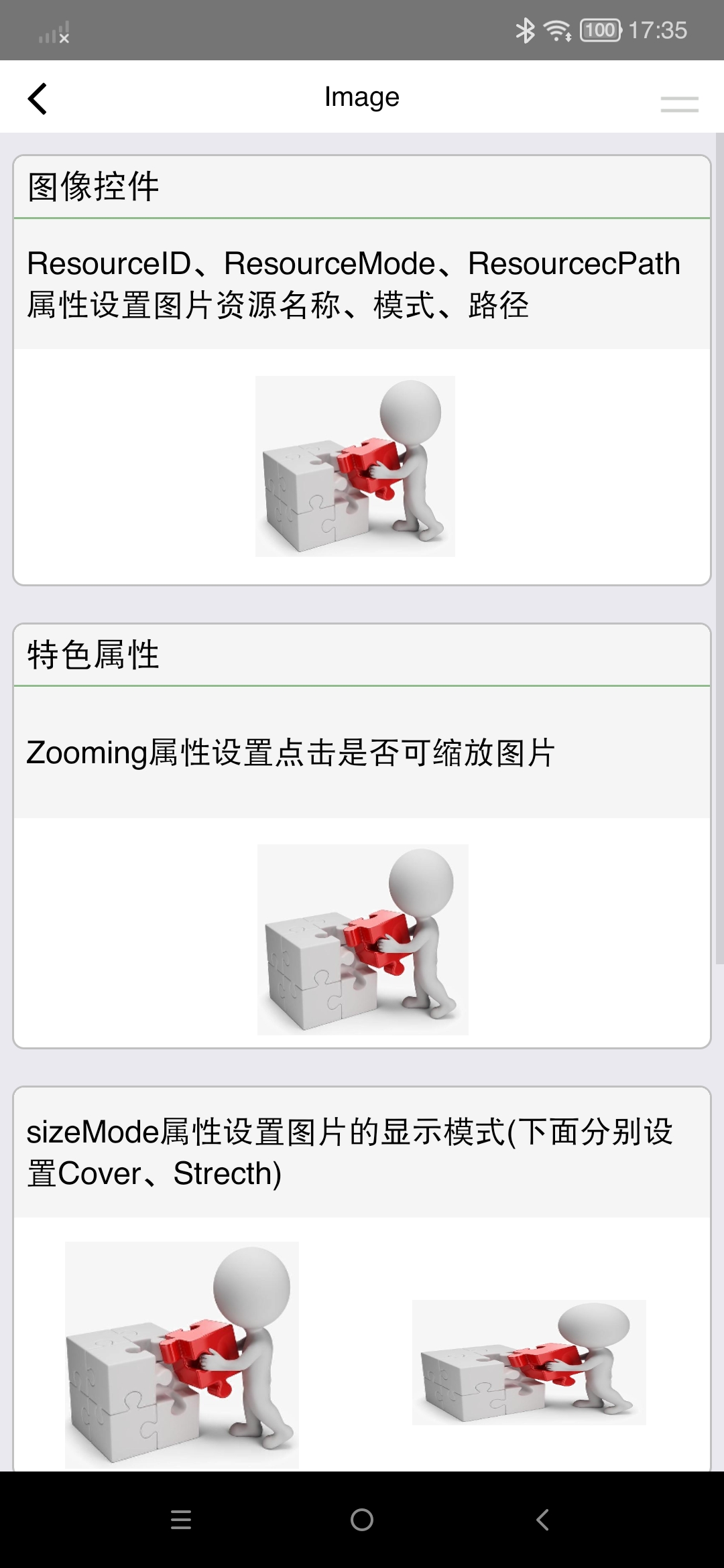Tap the Stretch mode puzzle image
The width and height of the screenshot is (724, 1568).
(x=529, y=1362)
